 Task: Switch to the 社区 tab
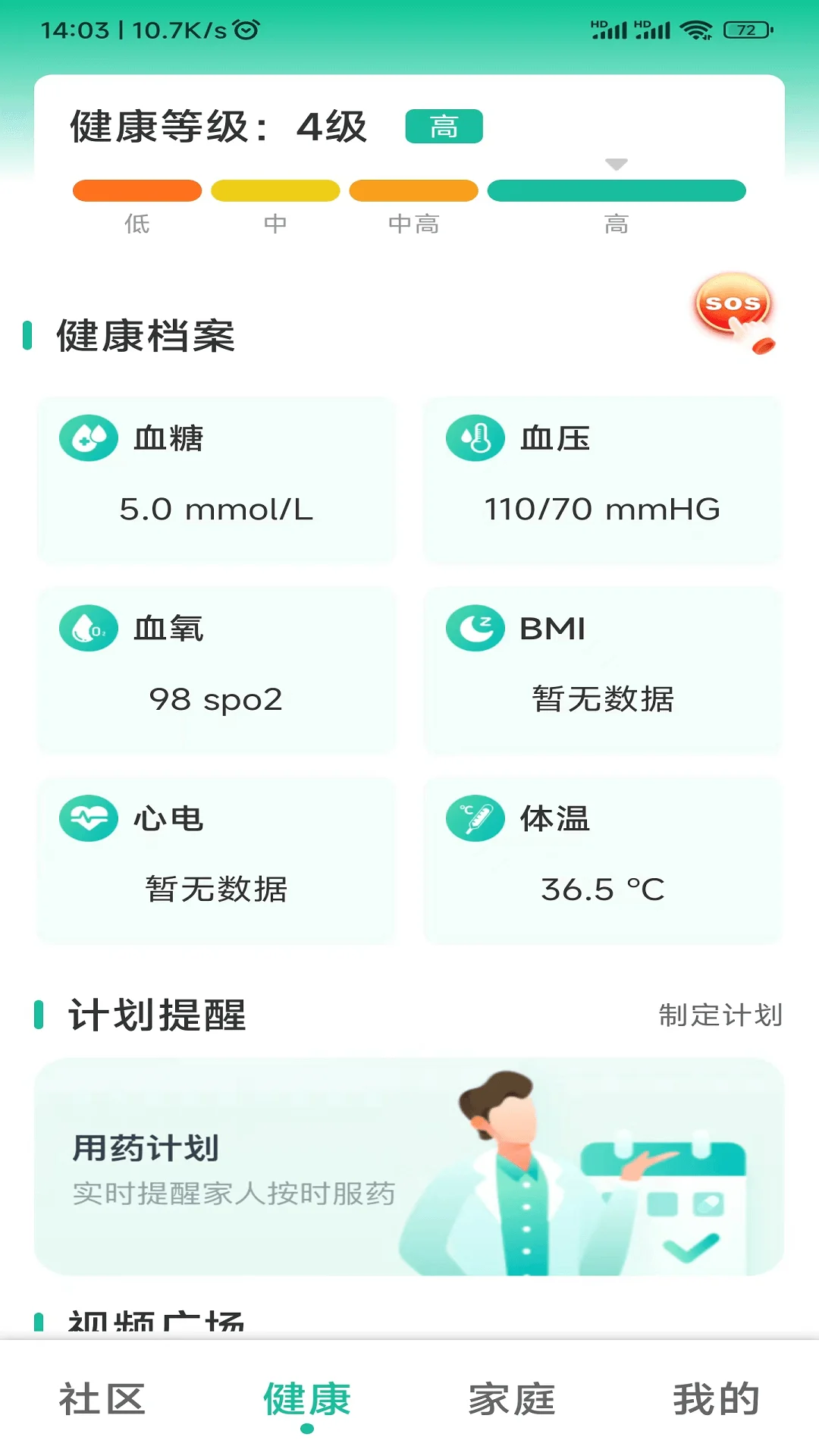[x=102, y=1399]
